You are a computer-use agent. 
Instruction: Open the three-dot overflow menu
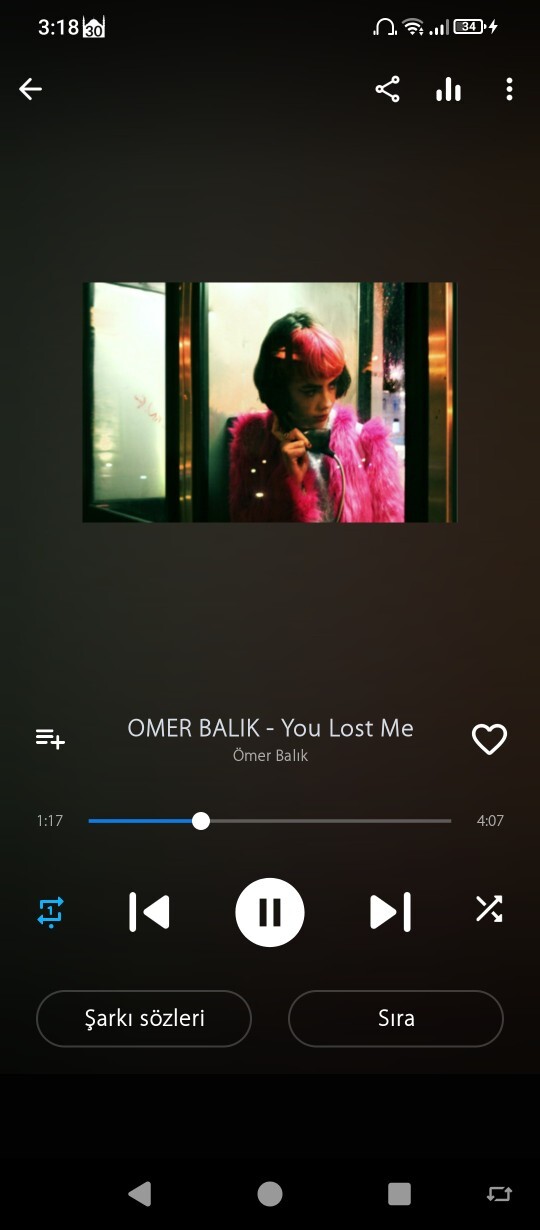[509, 89]
